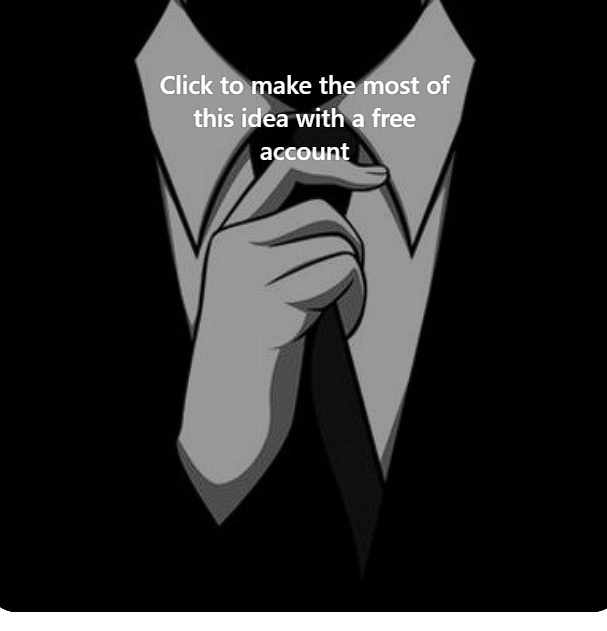This screenshot has height=631, width=607.
Task: Tap the "Click to make the most" image overlay
Action: click(304, 118)
